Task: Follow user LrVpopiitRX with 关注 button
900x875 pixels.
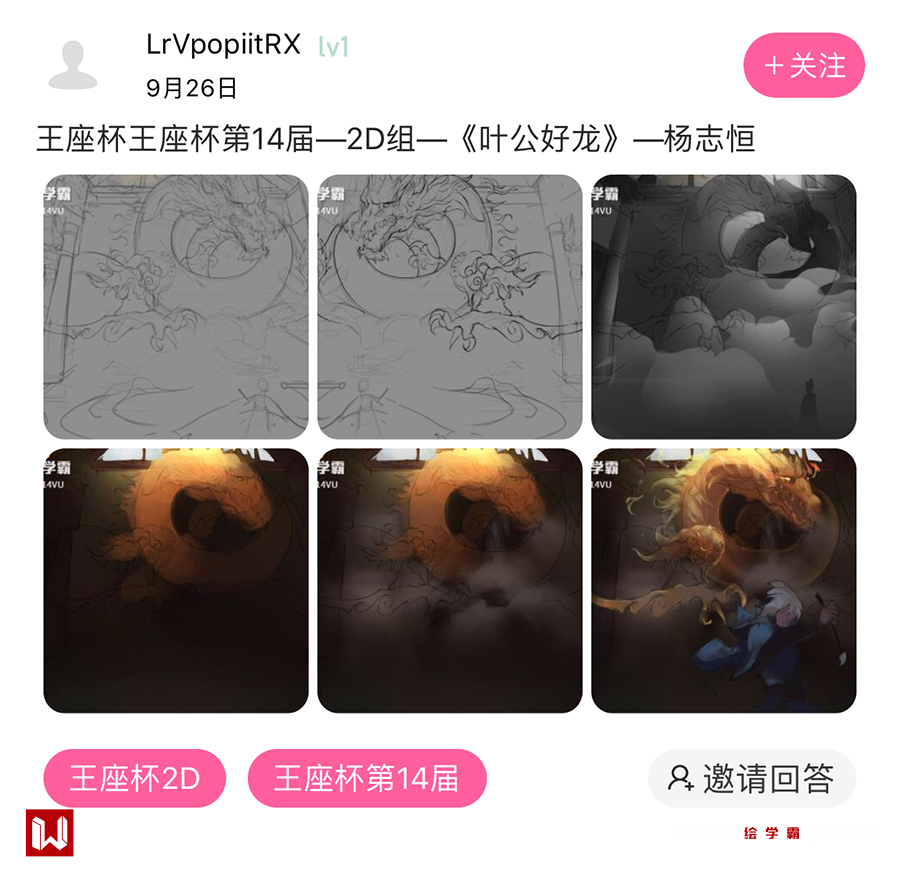Action: pos(804,66)
